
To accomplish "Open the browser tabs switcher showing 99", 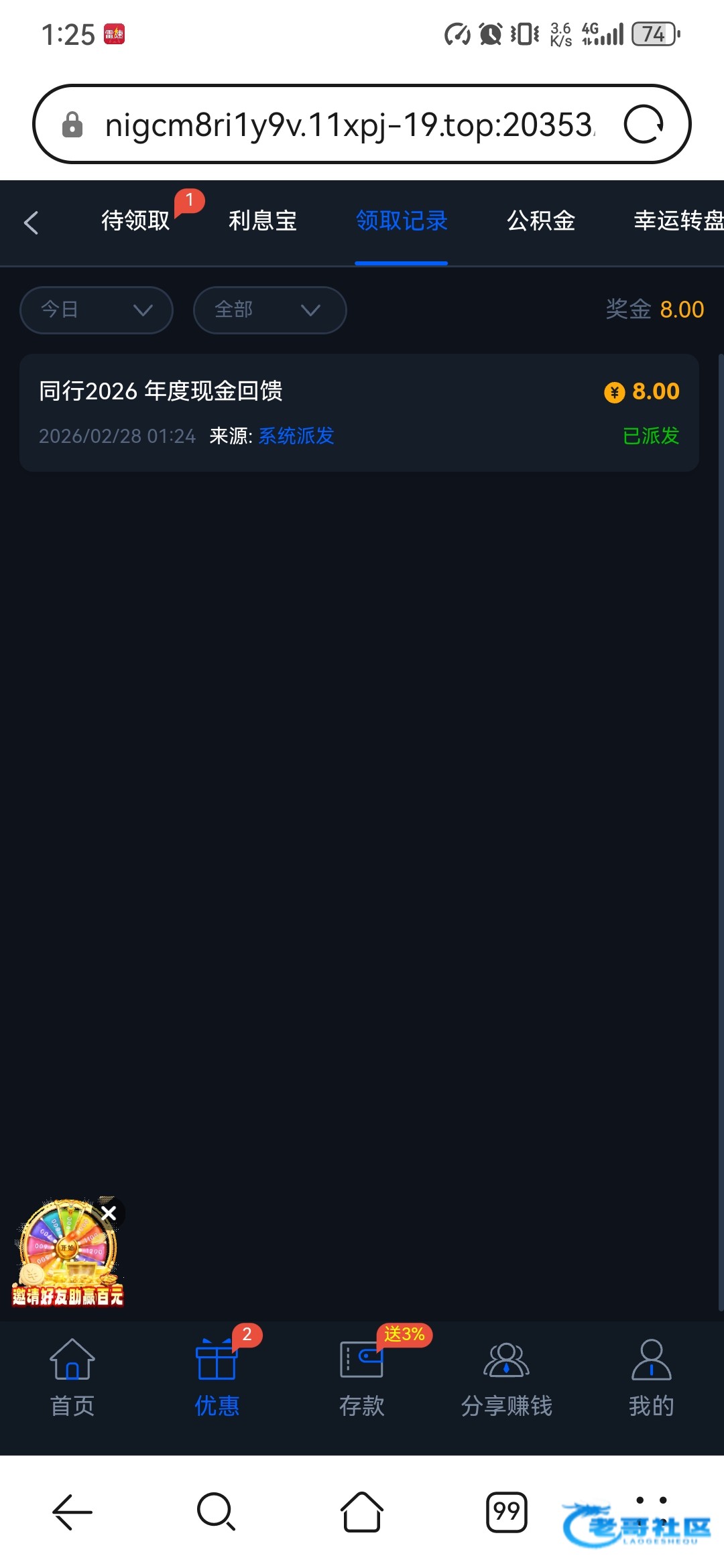I will click(506, 1512).
